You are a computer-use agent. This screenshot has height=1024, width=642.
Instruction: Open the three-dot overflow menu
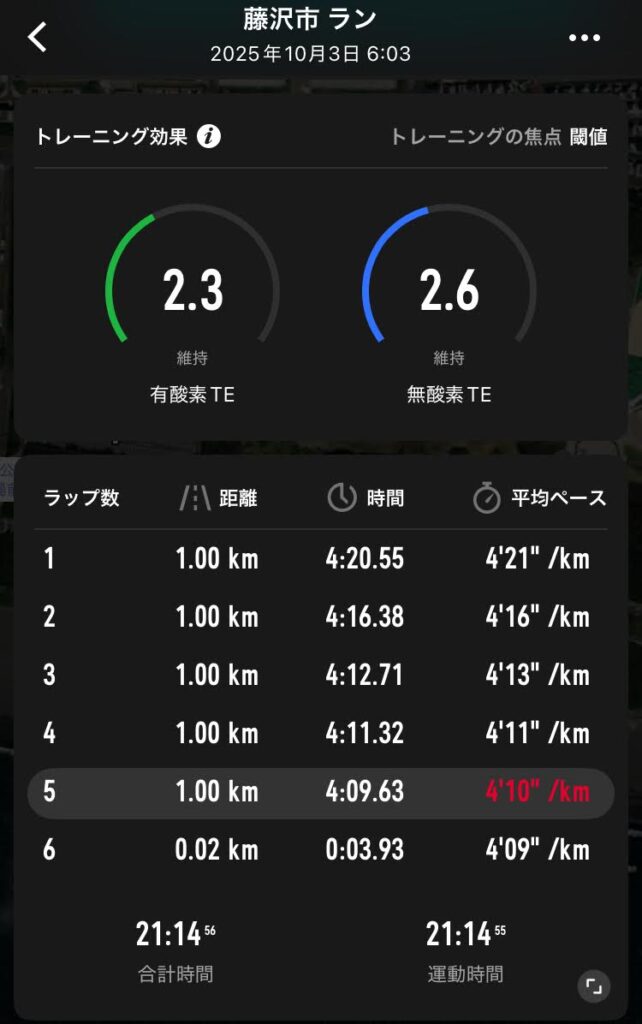(x=587, y=38)
